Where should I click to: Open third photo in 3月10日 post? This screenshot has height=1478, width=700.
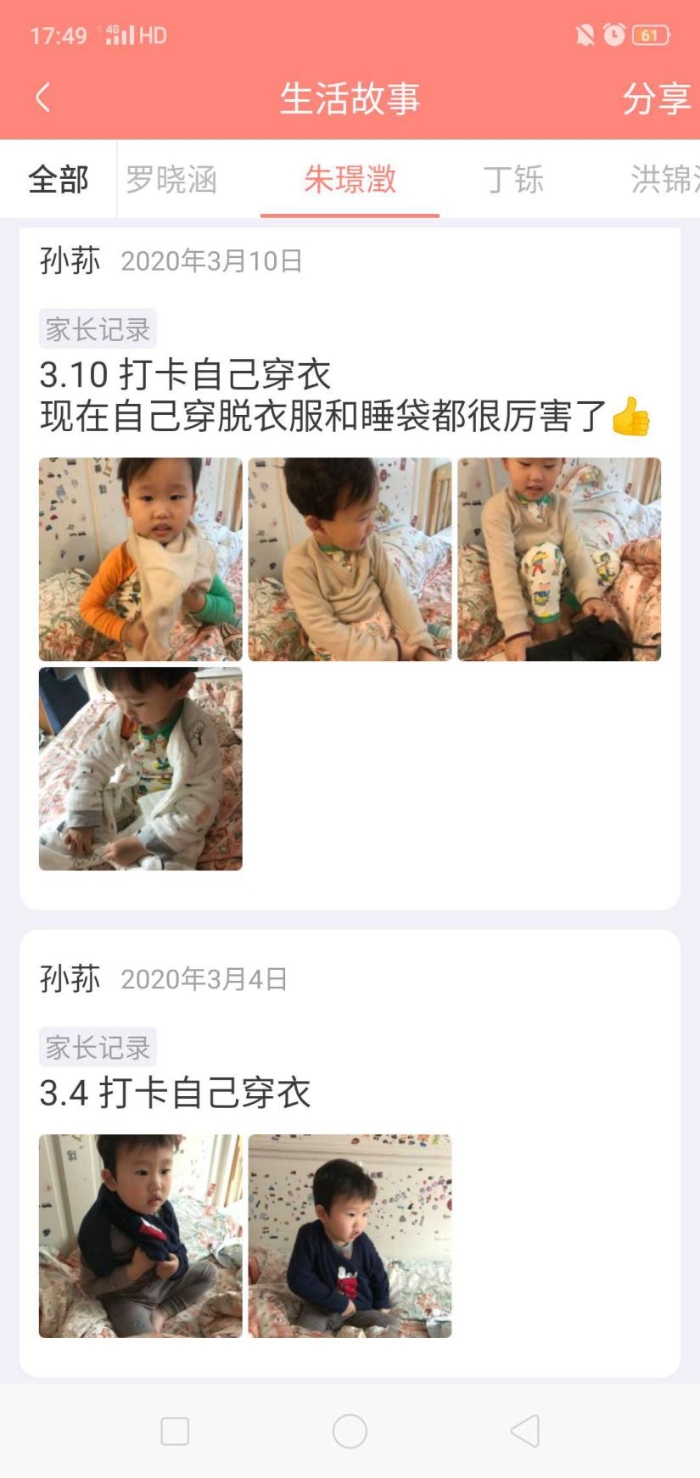point(559,559)
